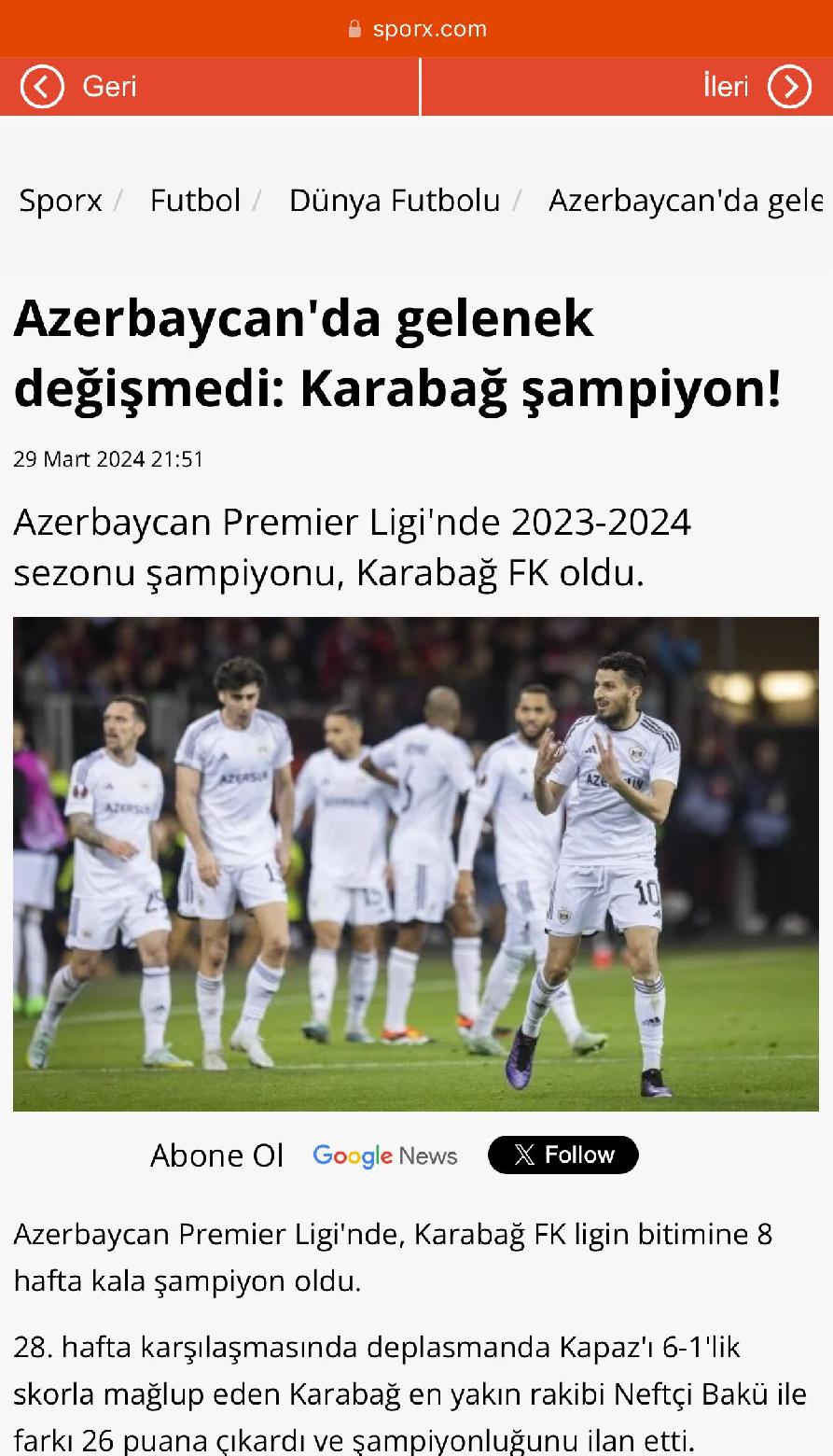
Task: Open the sporx.com address bar
Action: click(417, 29)
